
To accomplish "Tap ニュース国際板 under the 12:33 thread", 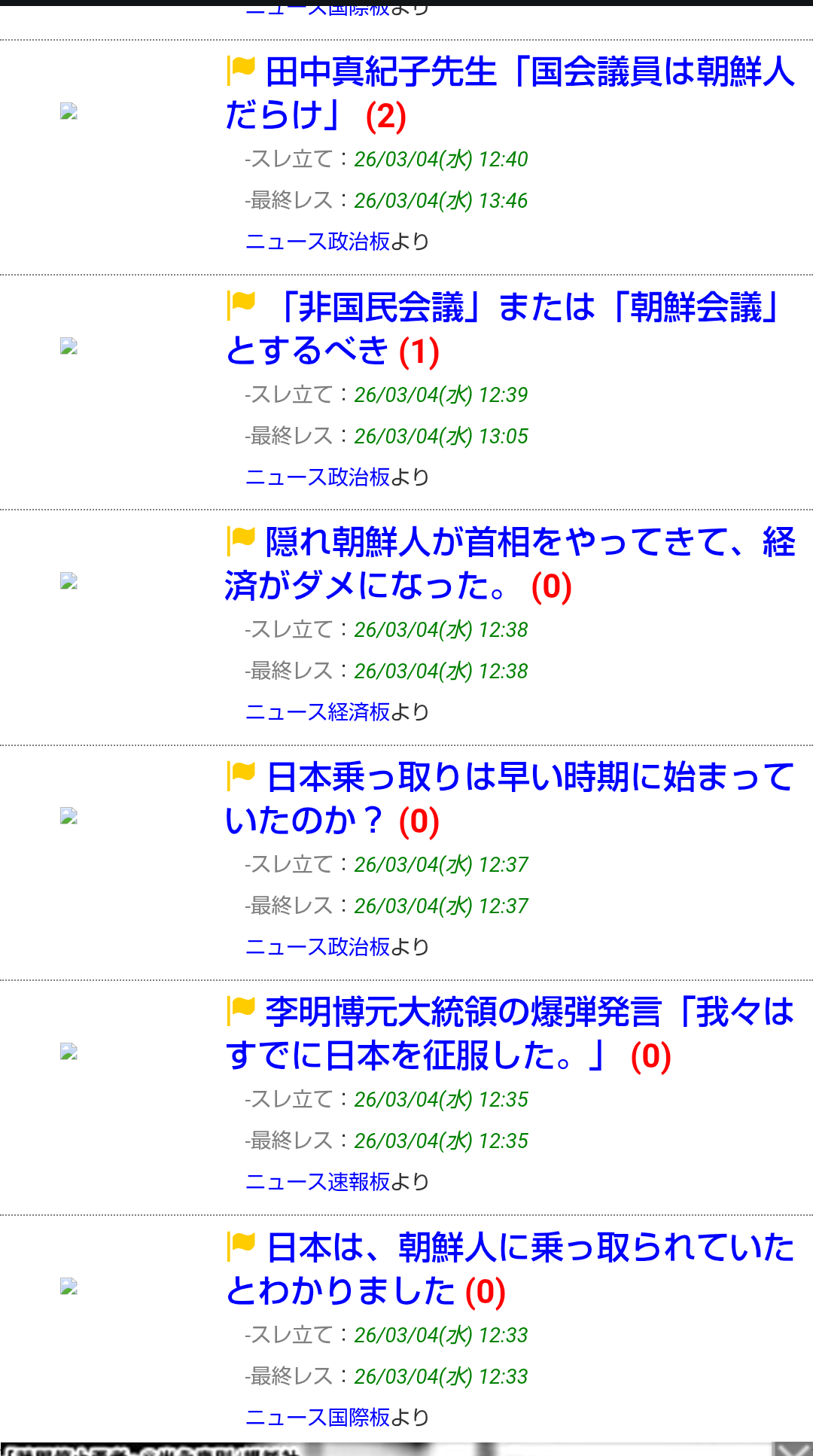I will pos(318,1418).
